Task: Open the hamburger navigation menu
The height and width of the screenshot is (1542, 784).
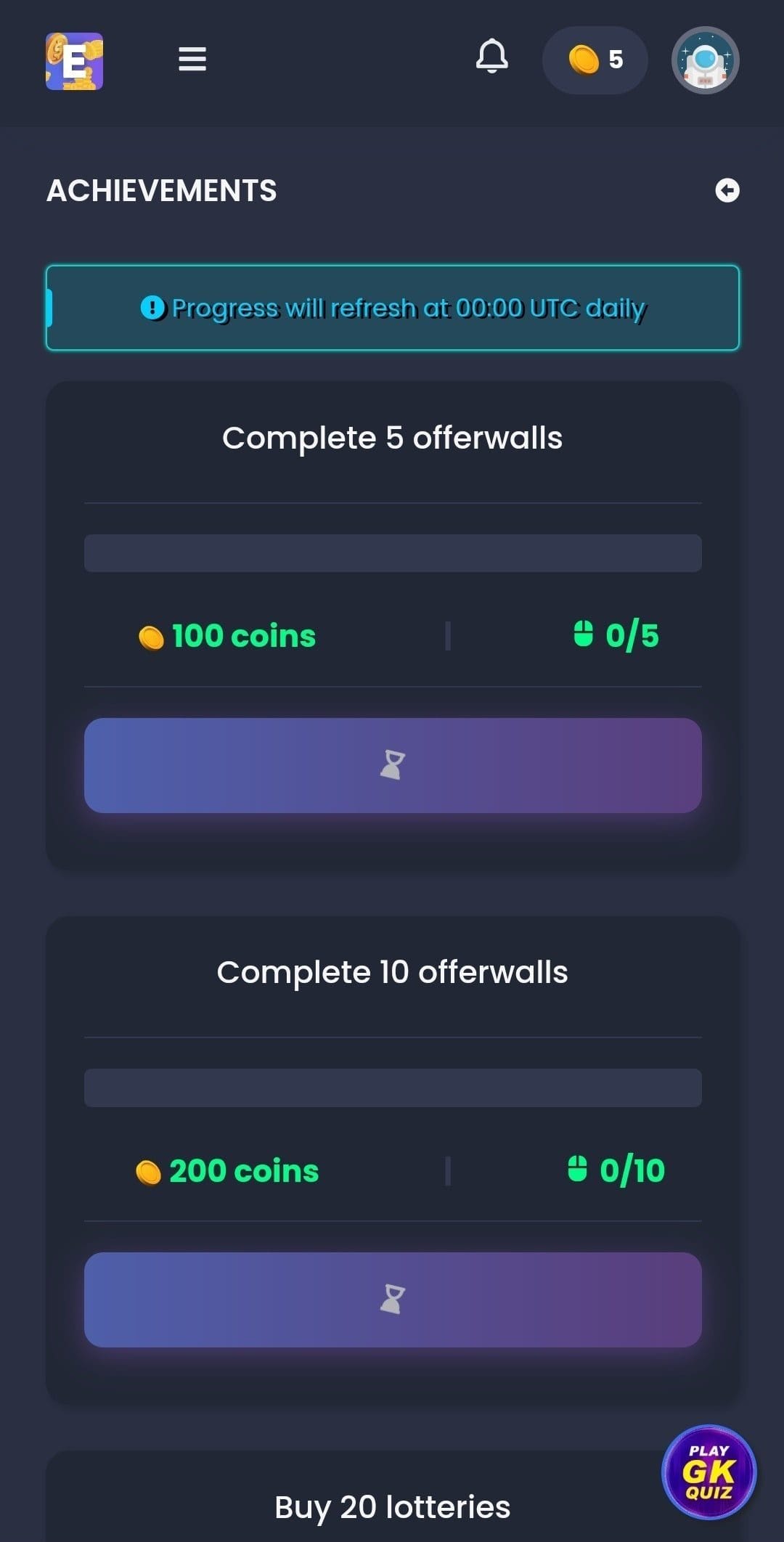Action: point(192,60)
